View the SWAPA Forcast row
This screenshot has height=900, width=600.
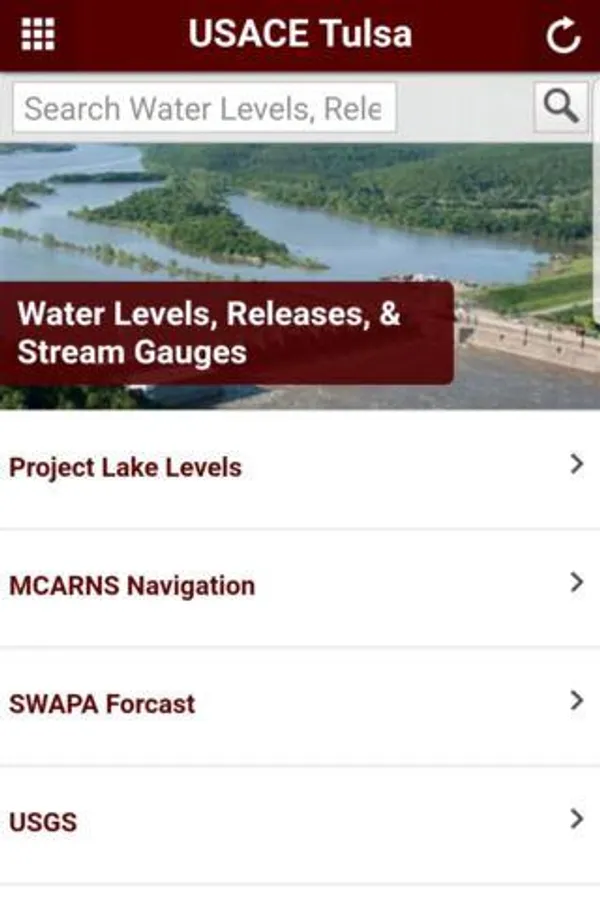point(300,703)
